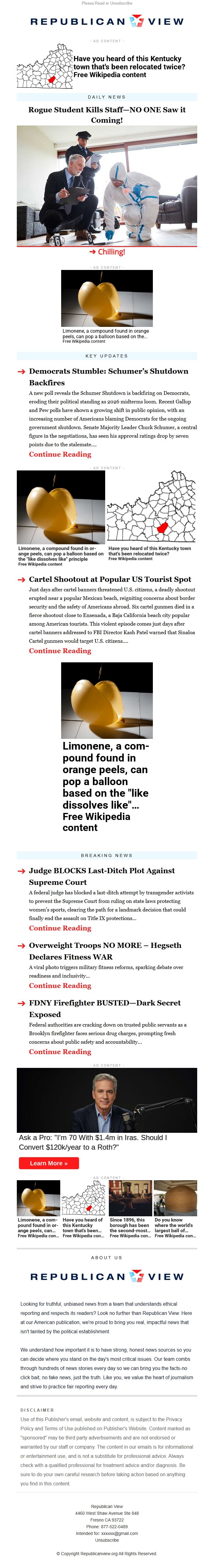The width and height of the screenshot is (214, 1568).
Task: Open the large Limonene balloon ad with big text
Action: (x=106, y=786)
